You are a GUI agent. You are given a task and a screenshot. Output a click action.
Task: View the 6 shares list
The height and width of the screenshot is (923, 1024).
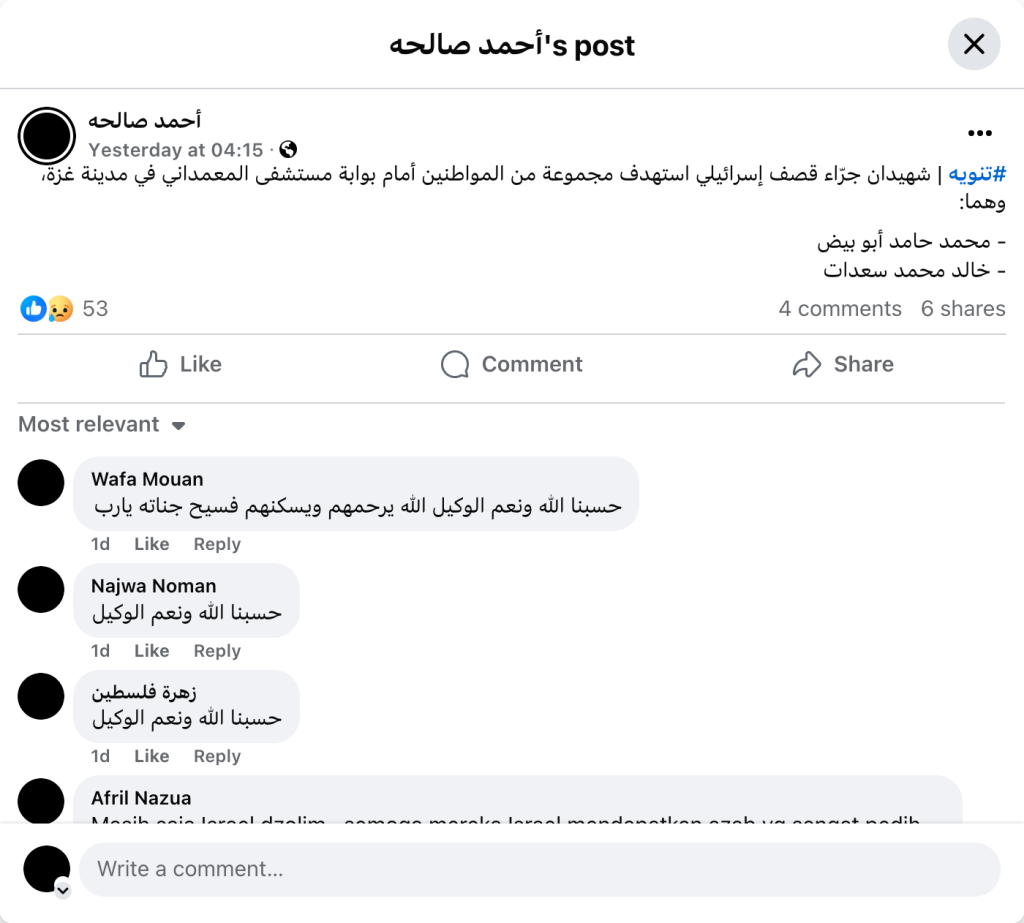963,308
